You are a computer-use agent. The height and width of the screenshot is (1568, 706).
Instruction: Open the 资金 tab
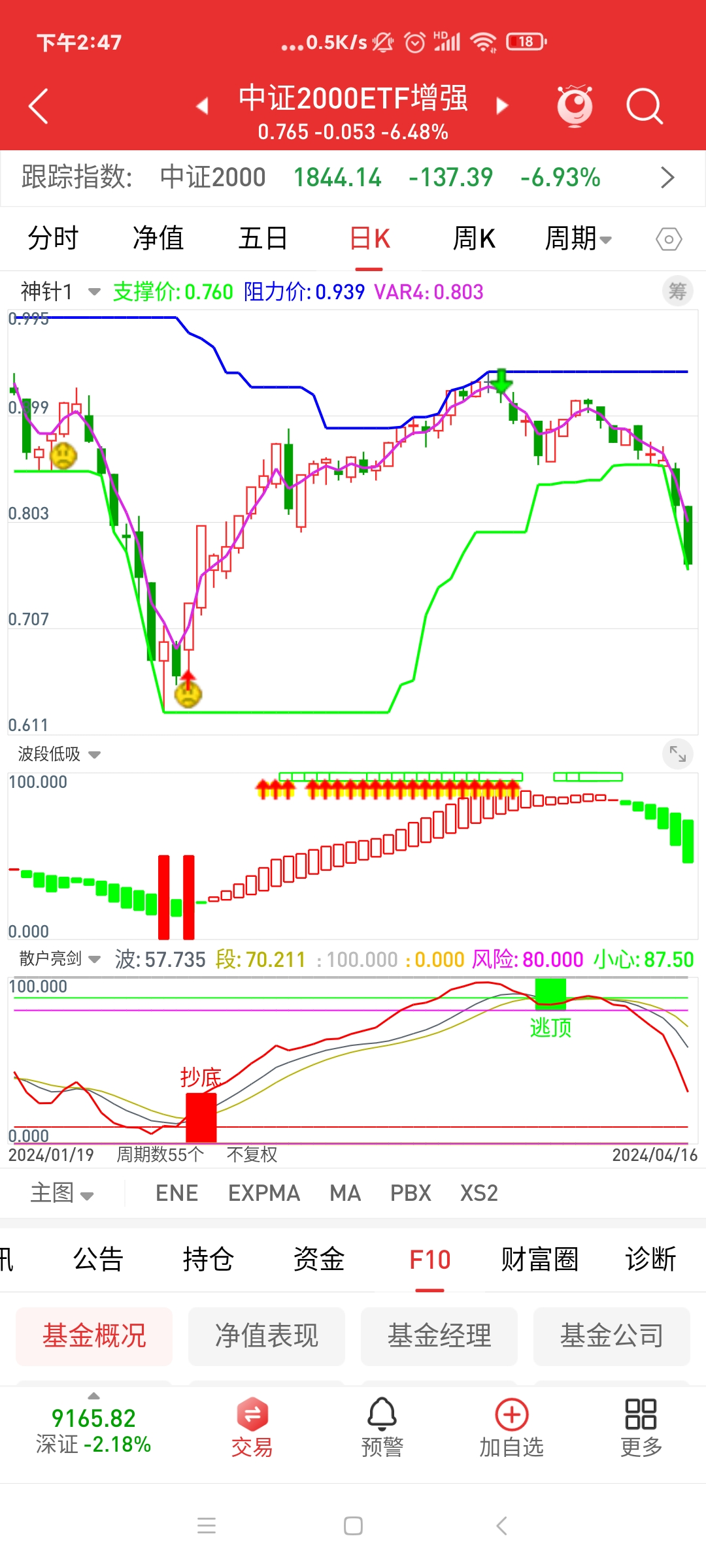[x=318, y=1259]
